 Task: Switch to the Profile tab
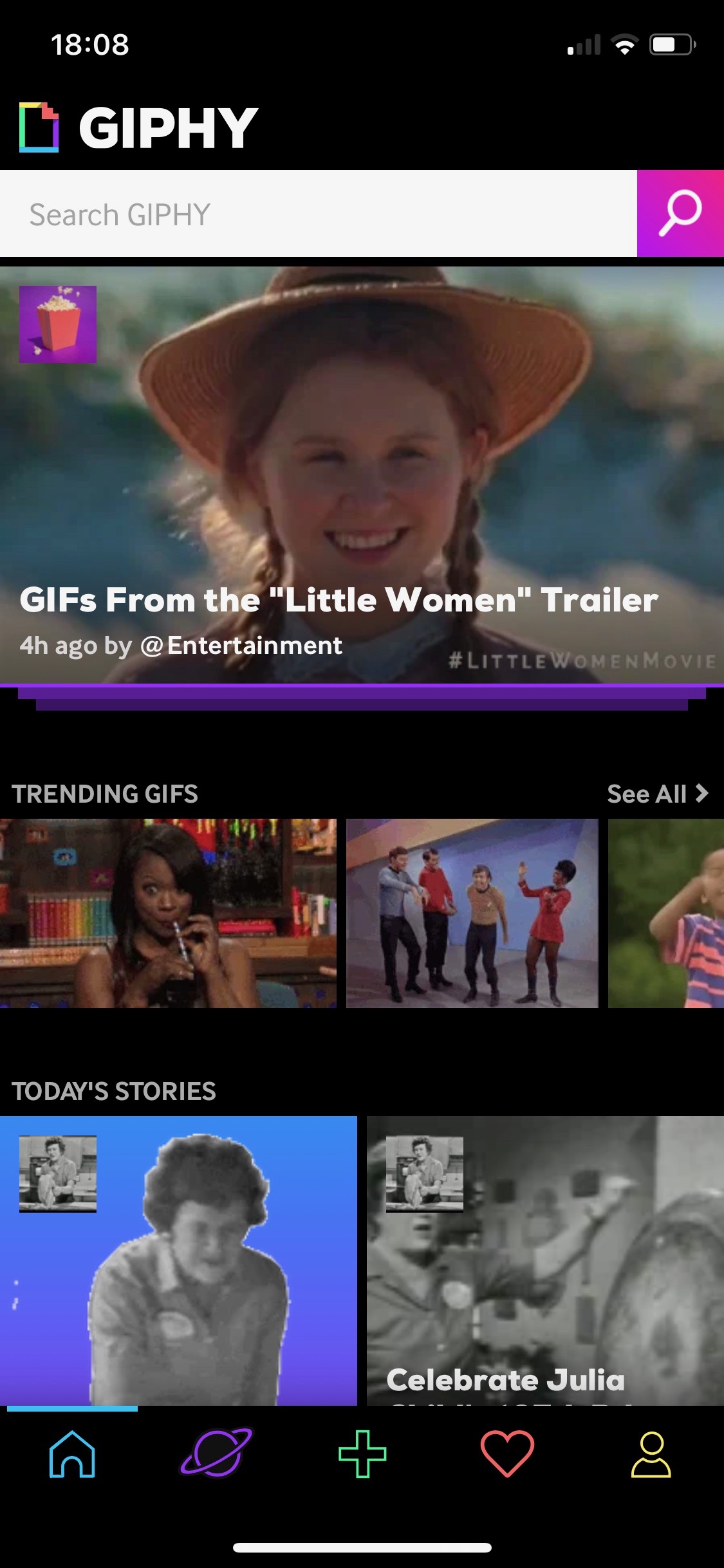[651, 1454]
